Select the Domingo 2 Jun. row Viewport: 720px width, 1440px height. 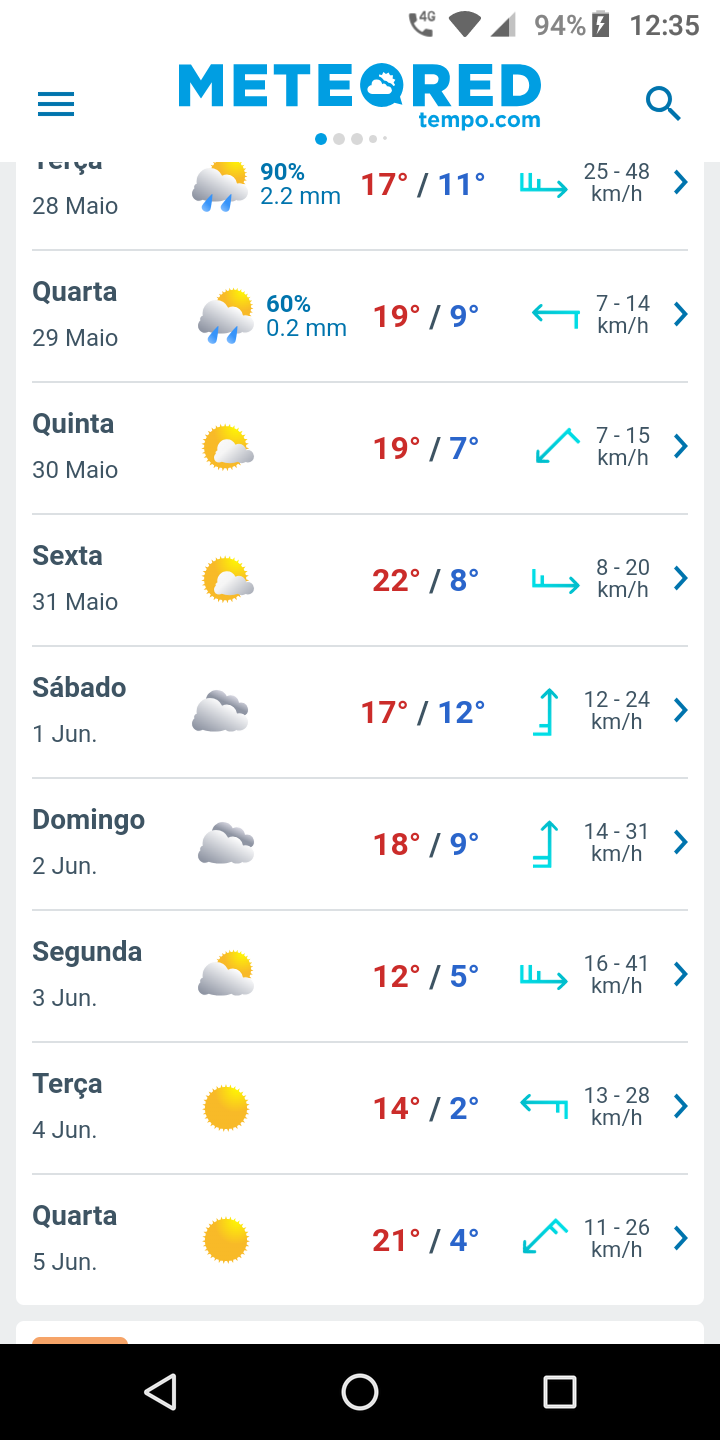[x=360, y=844]
